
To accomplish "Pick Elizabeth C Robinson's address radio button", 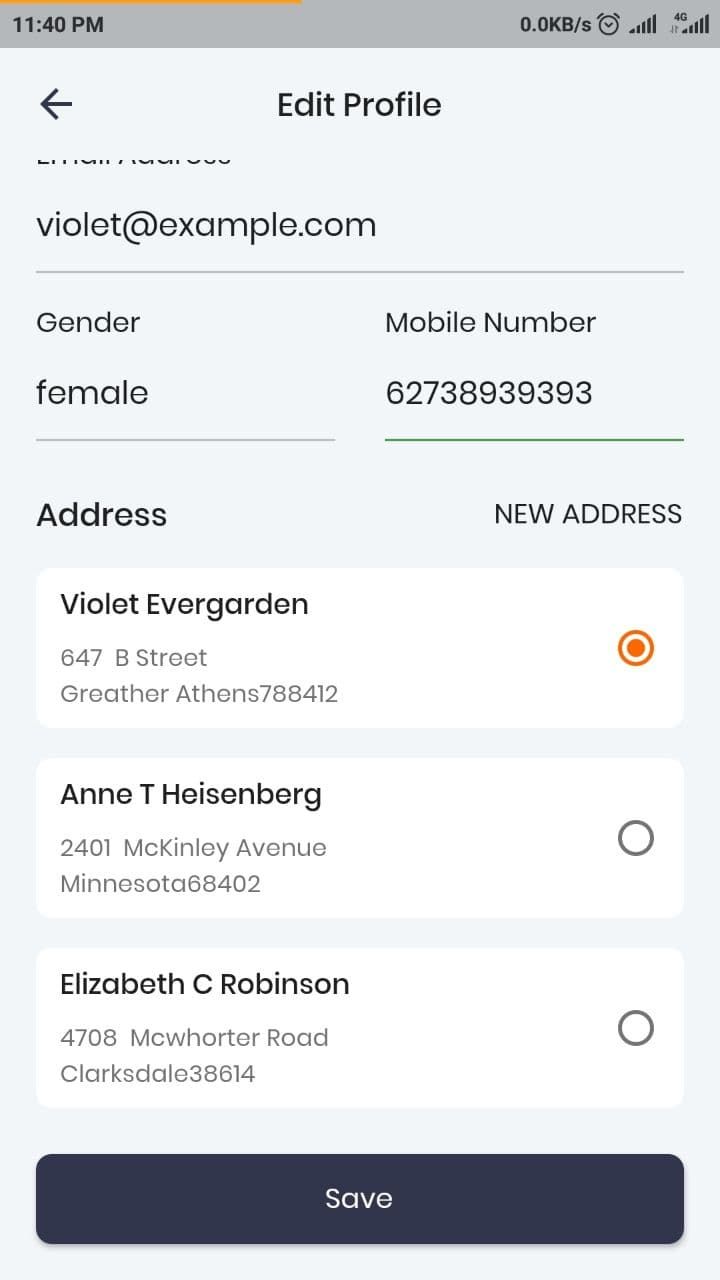I will click(x=636, y=1028).
